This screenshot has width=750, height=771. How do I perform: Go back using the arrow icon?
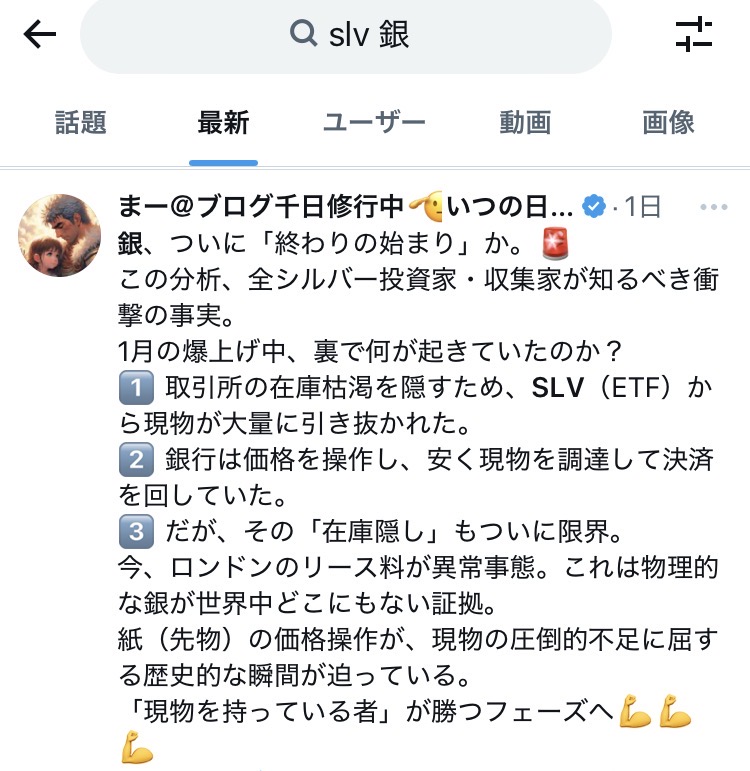[40, 35]
